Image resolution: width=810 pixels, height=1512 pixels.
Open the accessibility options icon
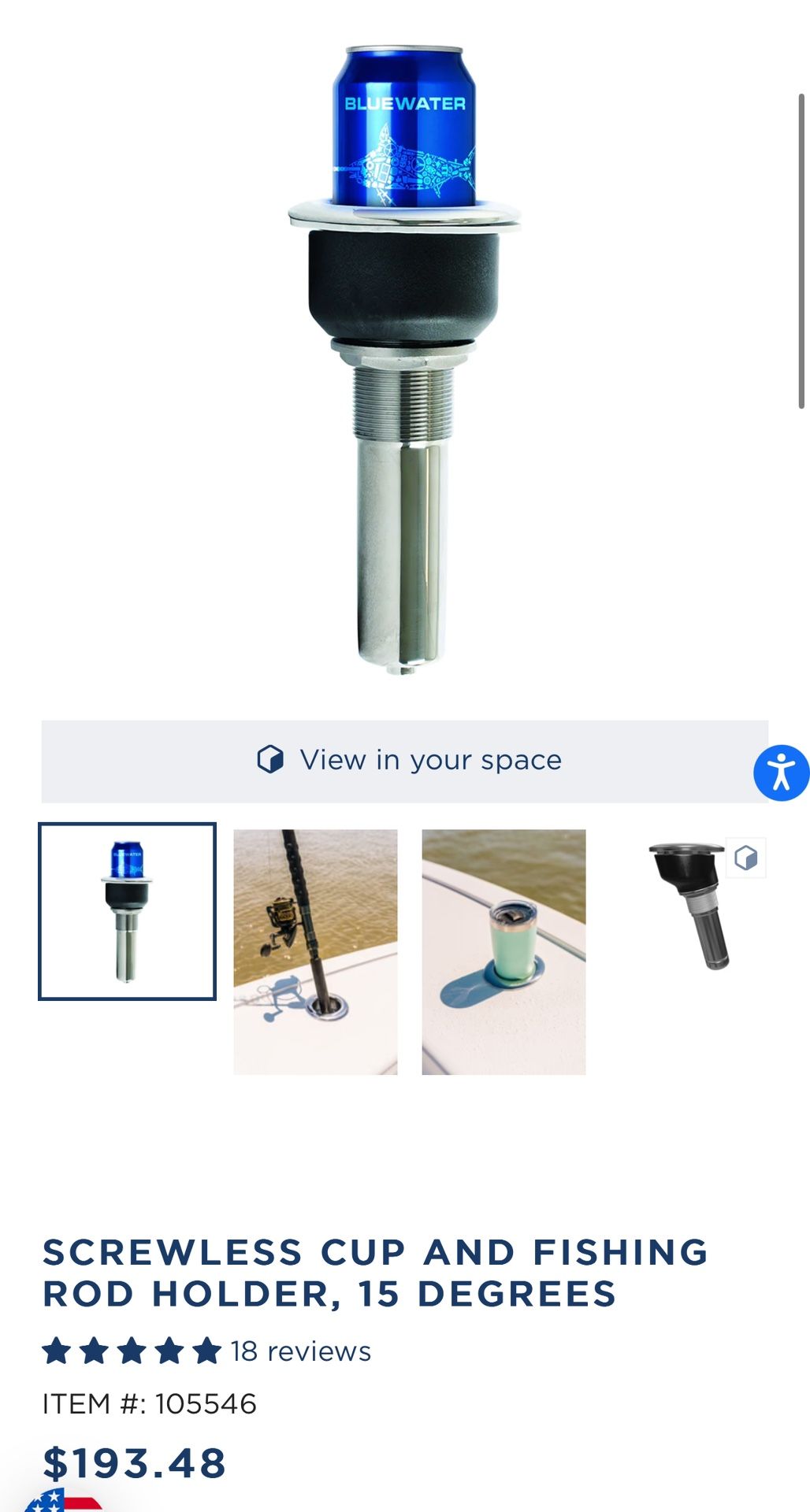click(x=781, y=773)
